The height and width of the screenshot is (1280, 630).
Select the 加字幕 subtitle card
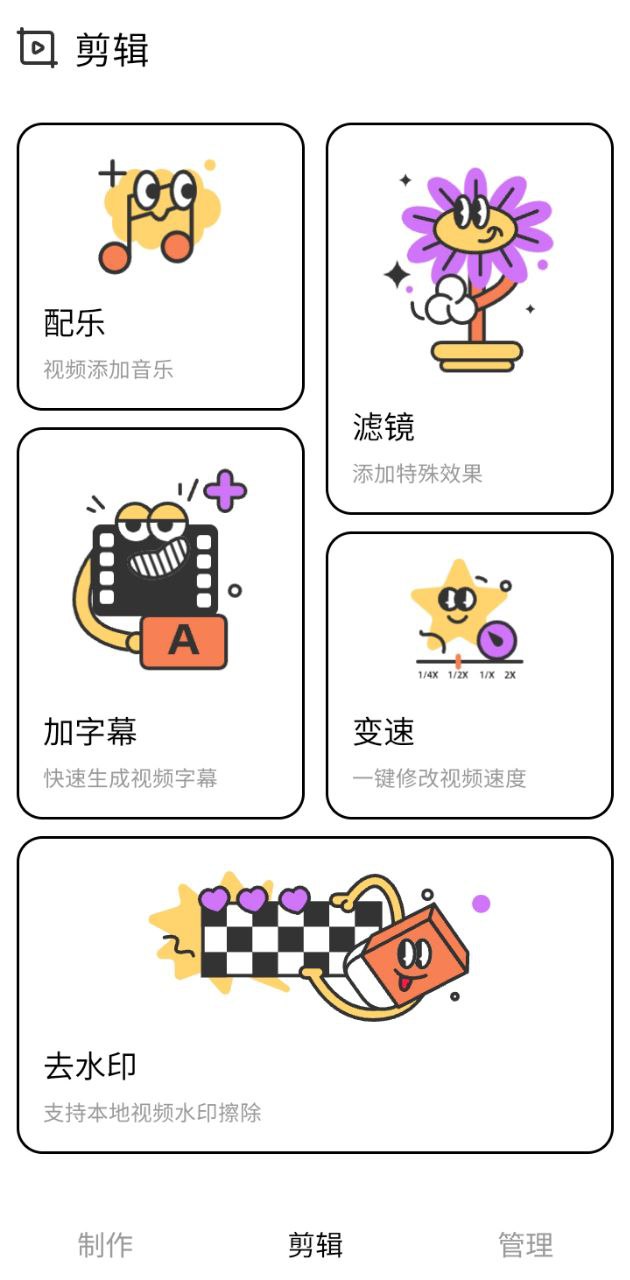click(160, 624)
